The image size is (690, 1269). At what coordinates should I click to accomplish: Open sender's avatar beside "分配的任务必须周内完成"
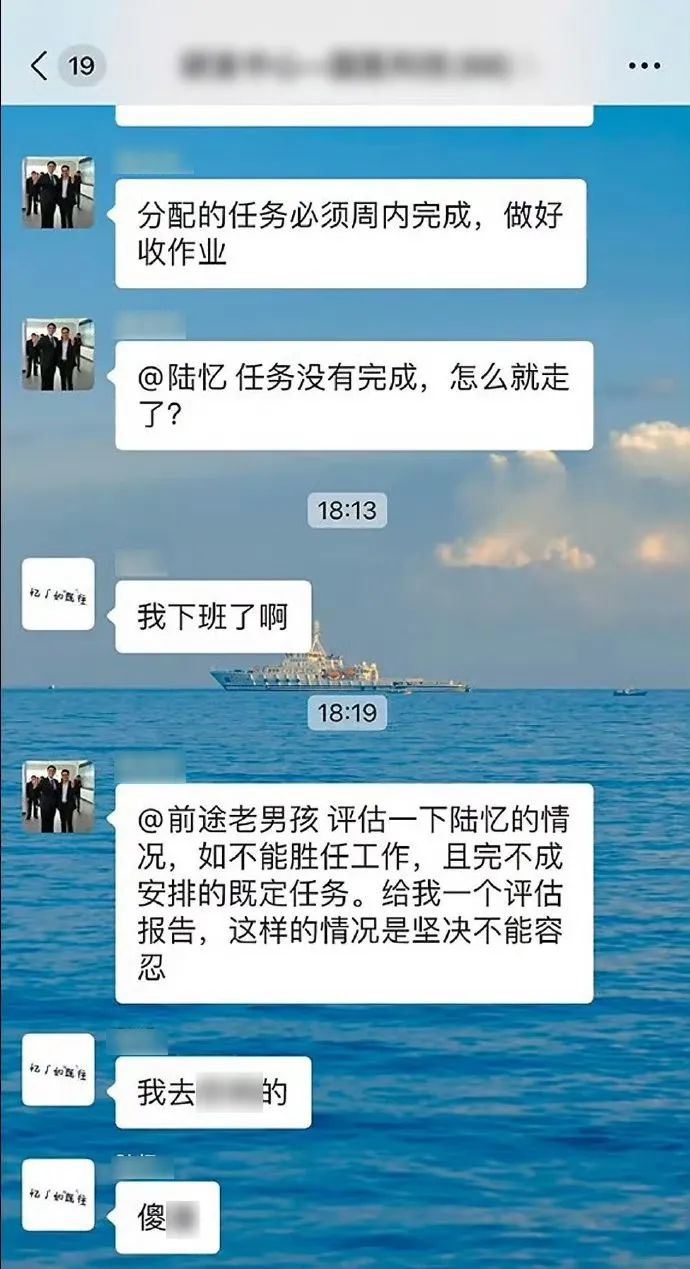click(x=58, y=192)
